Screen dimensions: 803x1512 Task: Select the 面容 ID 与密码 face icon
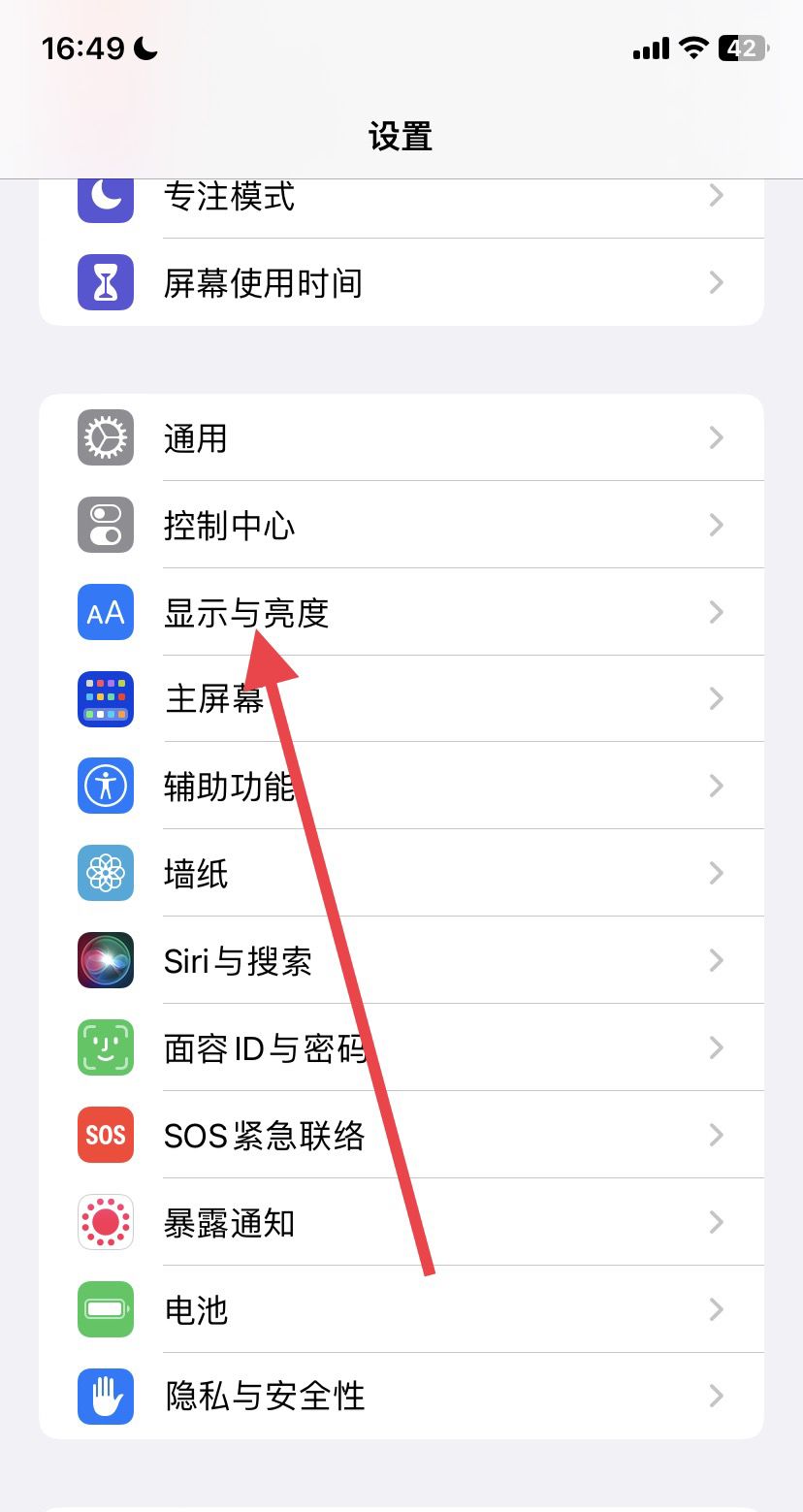(105, 1047)
